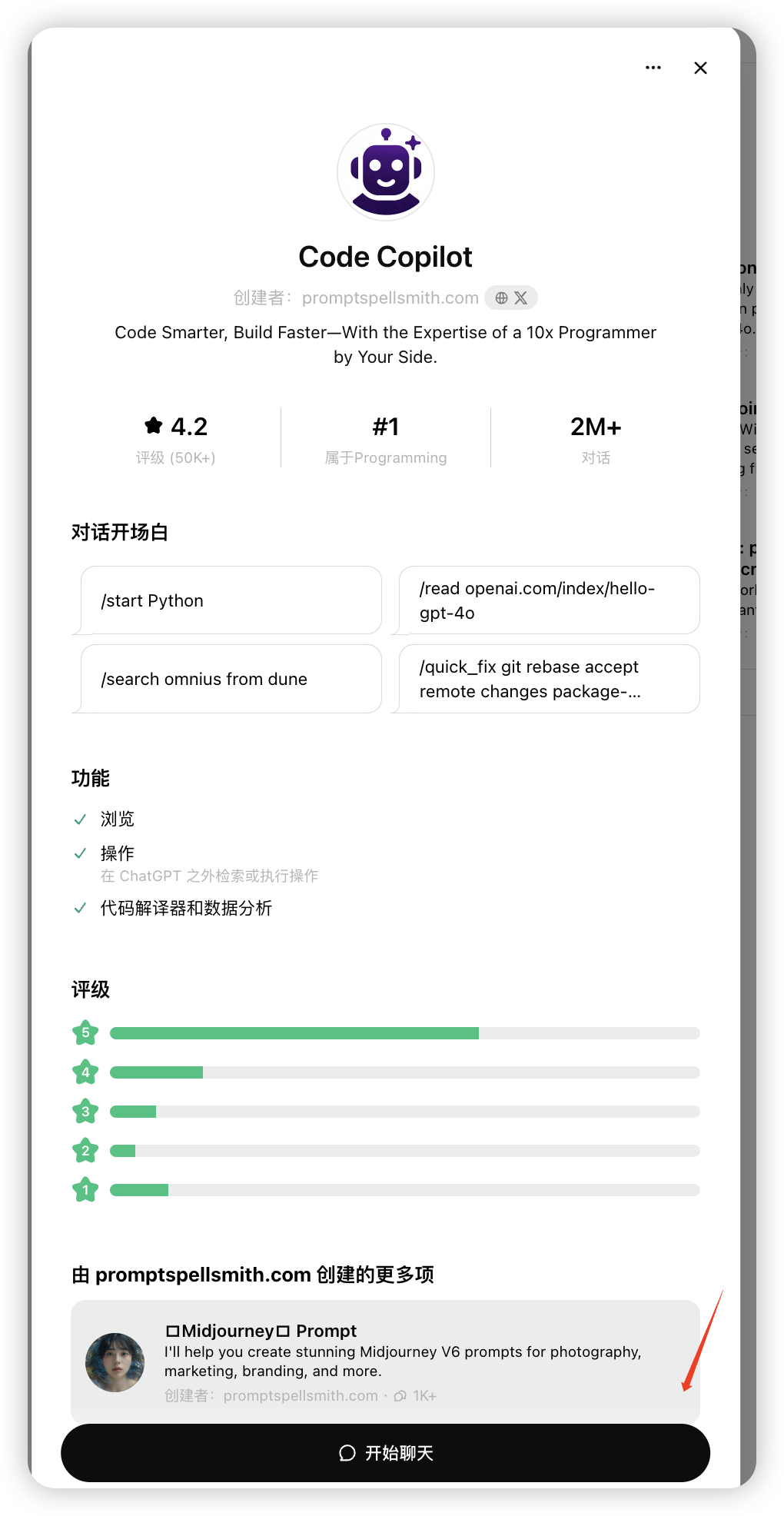Open the Midjourney Prompt GPT card

(x=385, y=1361)
